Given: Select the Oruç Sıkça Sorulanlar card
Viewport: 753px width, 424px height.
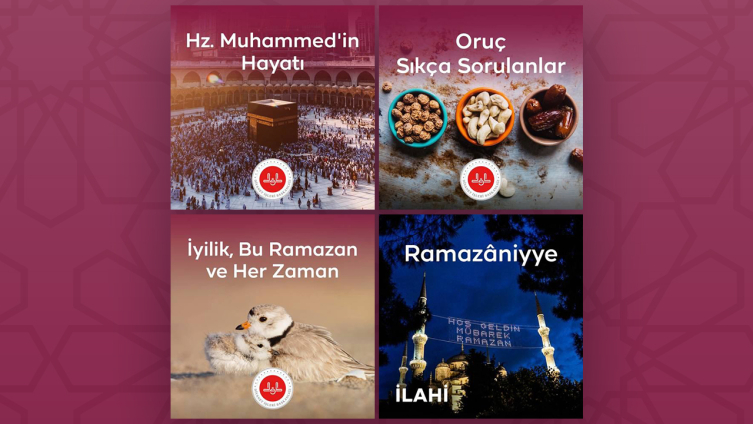Looking at the screenshot, I should 480,108.
